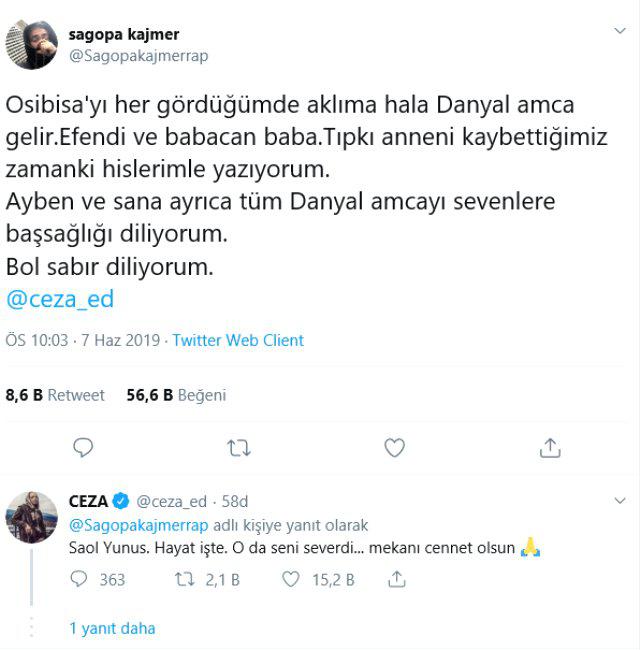View the 8,6 B Retweet list
Image resolution: width=640 pixels, height=650 pixels.
[x=55, y=395]
